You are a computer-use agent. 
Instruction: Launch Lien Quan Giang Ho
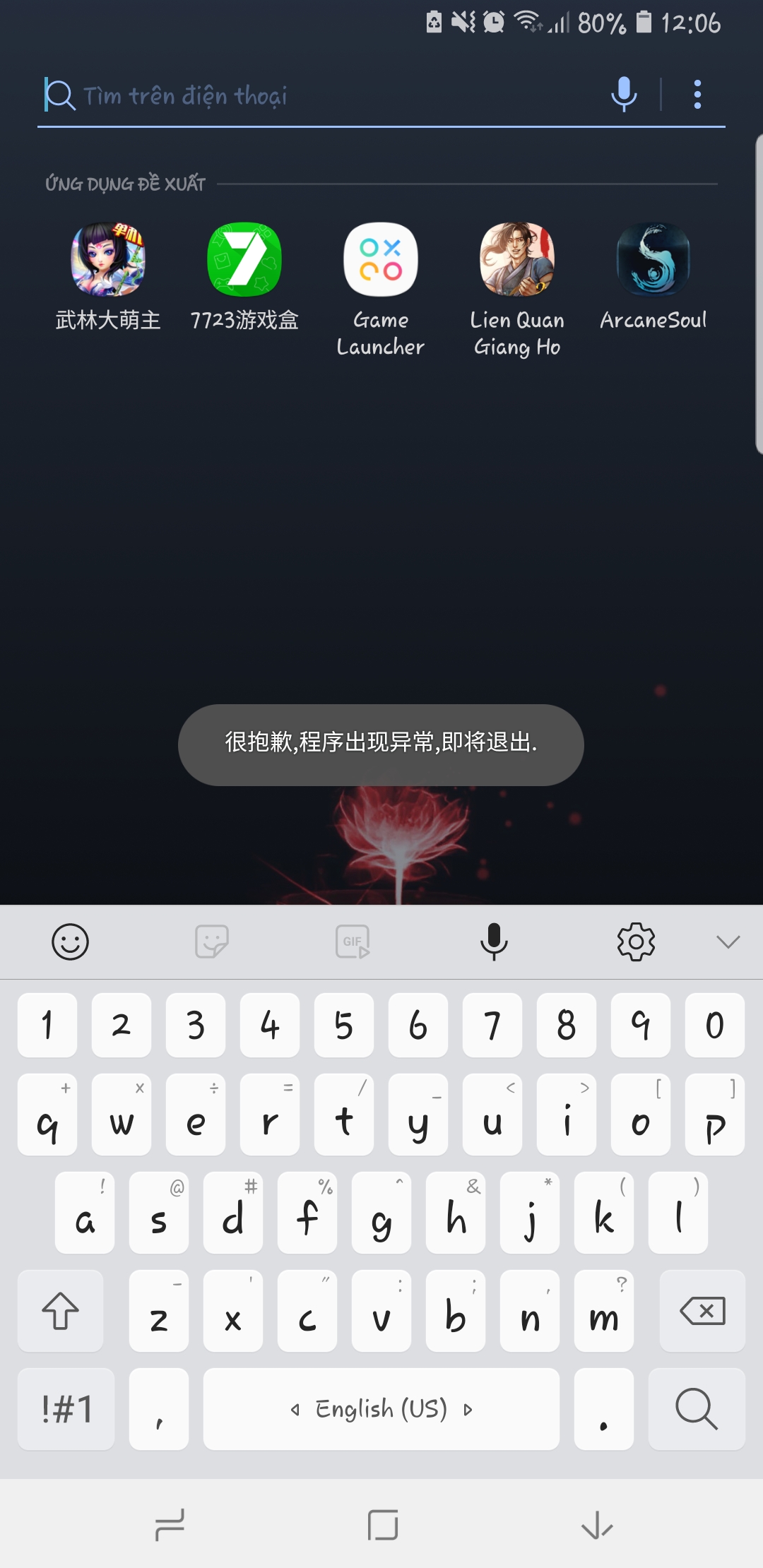pyautogui.click(x=517, y=260)
